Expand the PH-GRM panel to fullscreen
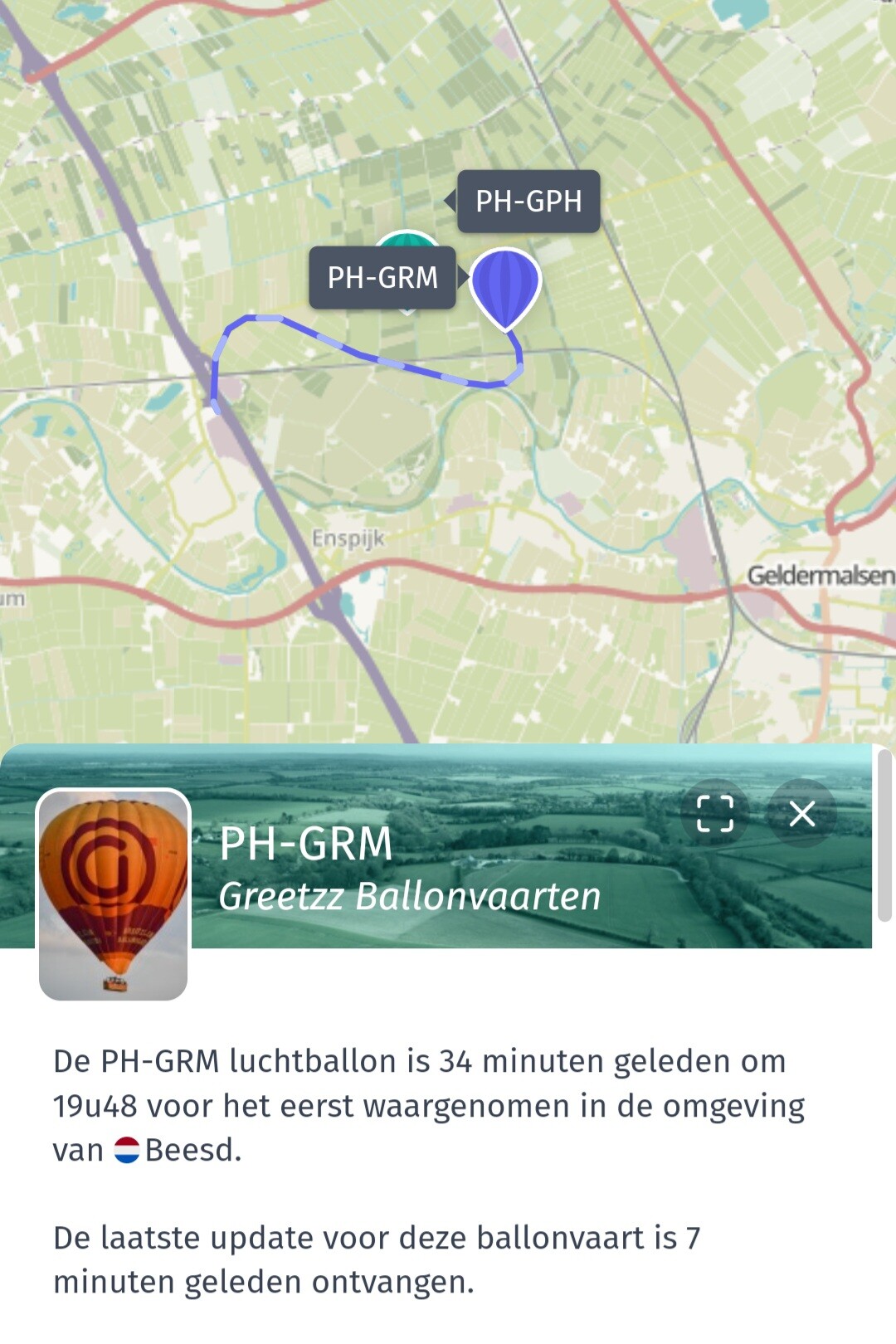 715,814
